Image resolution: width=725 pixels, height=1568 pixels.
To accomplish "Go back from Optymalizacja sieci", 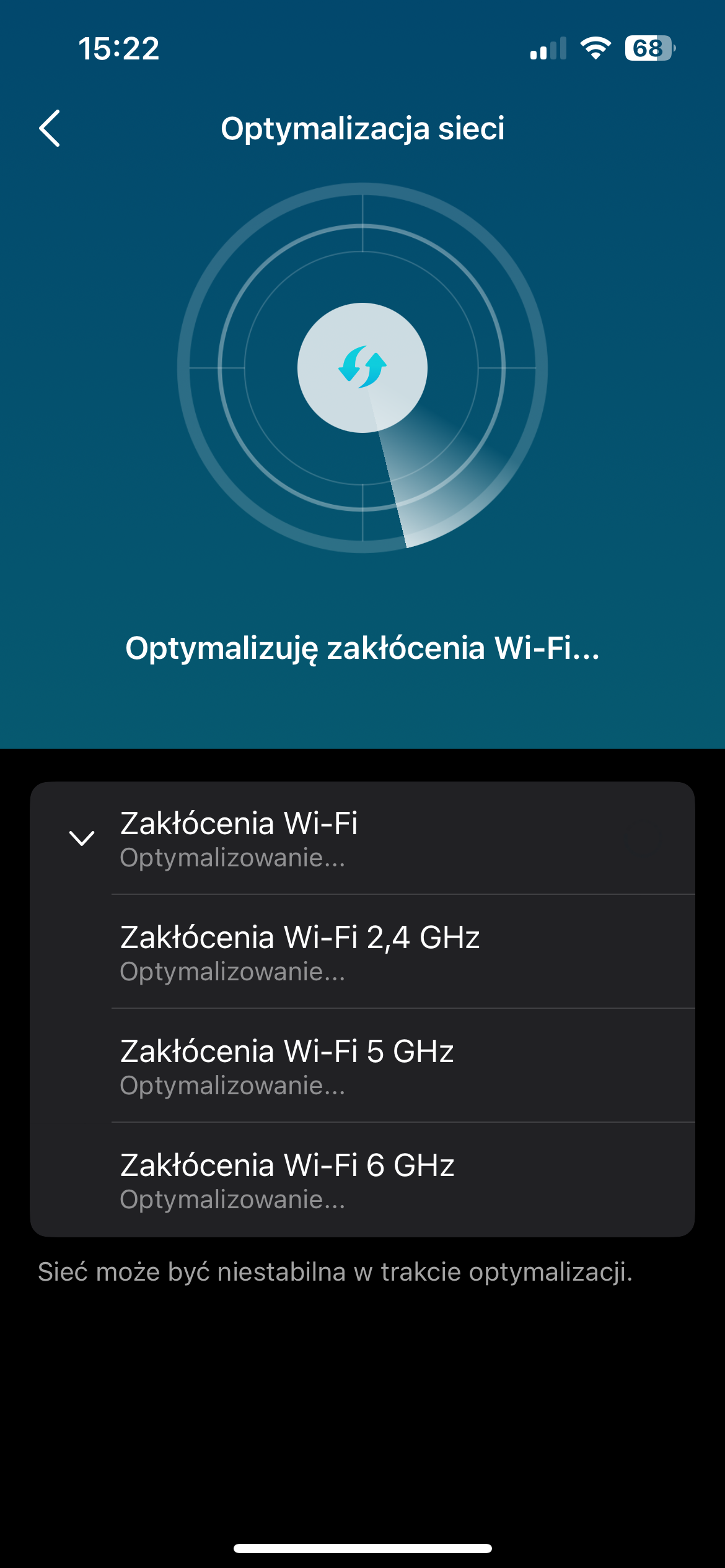I will tap(50, 128).
